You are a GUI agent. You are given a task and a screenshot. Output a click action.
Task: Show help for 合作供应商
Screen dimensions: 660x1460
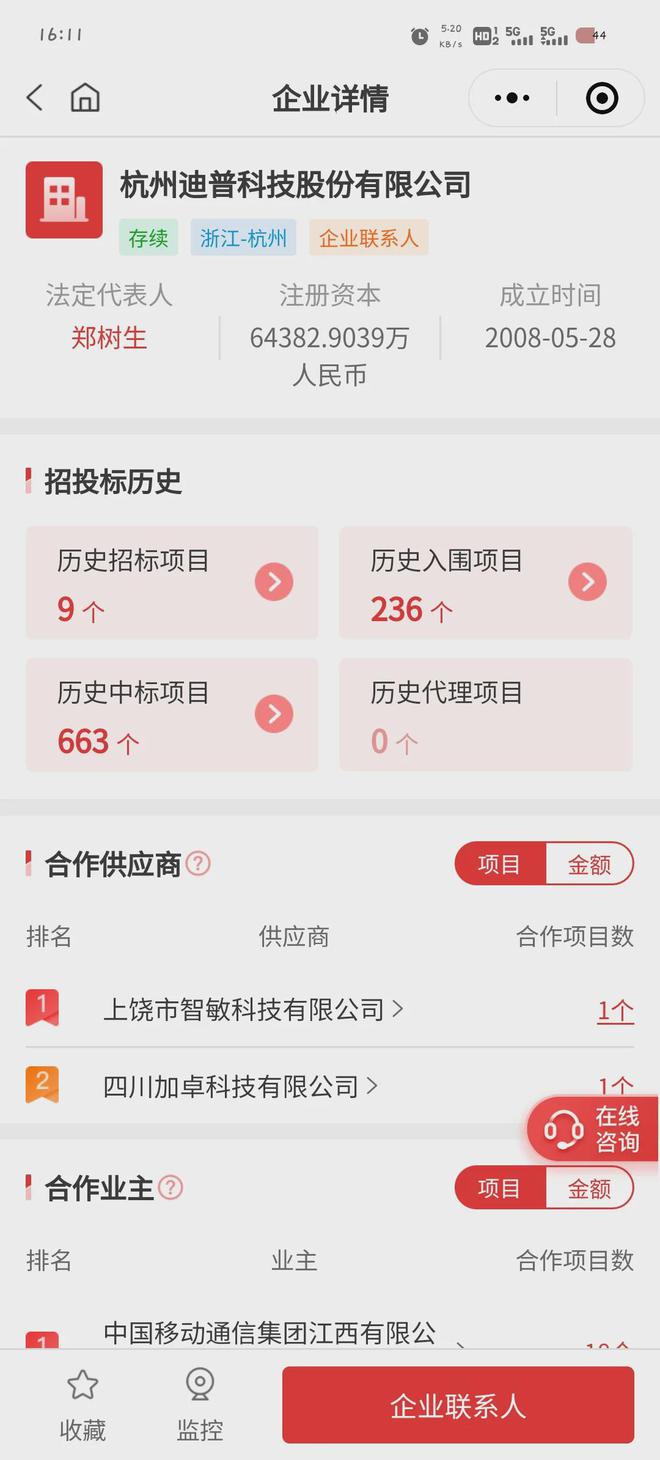[198, 863]
